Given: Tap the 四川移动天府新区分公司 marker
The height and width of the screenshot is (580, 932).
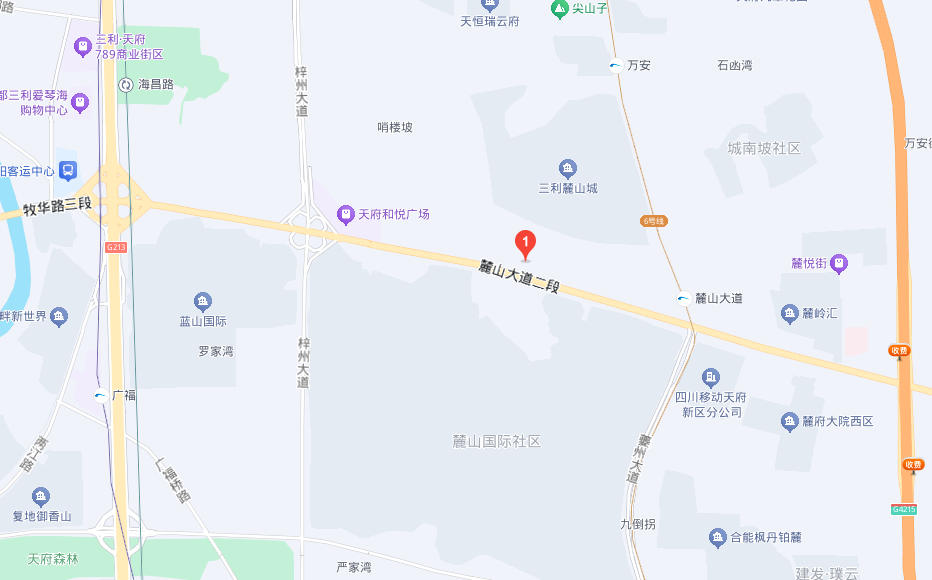Looking at the screenshot, I should click(x=710, y=377).
